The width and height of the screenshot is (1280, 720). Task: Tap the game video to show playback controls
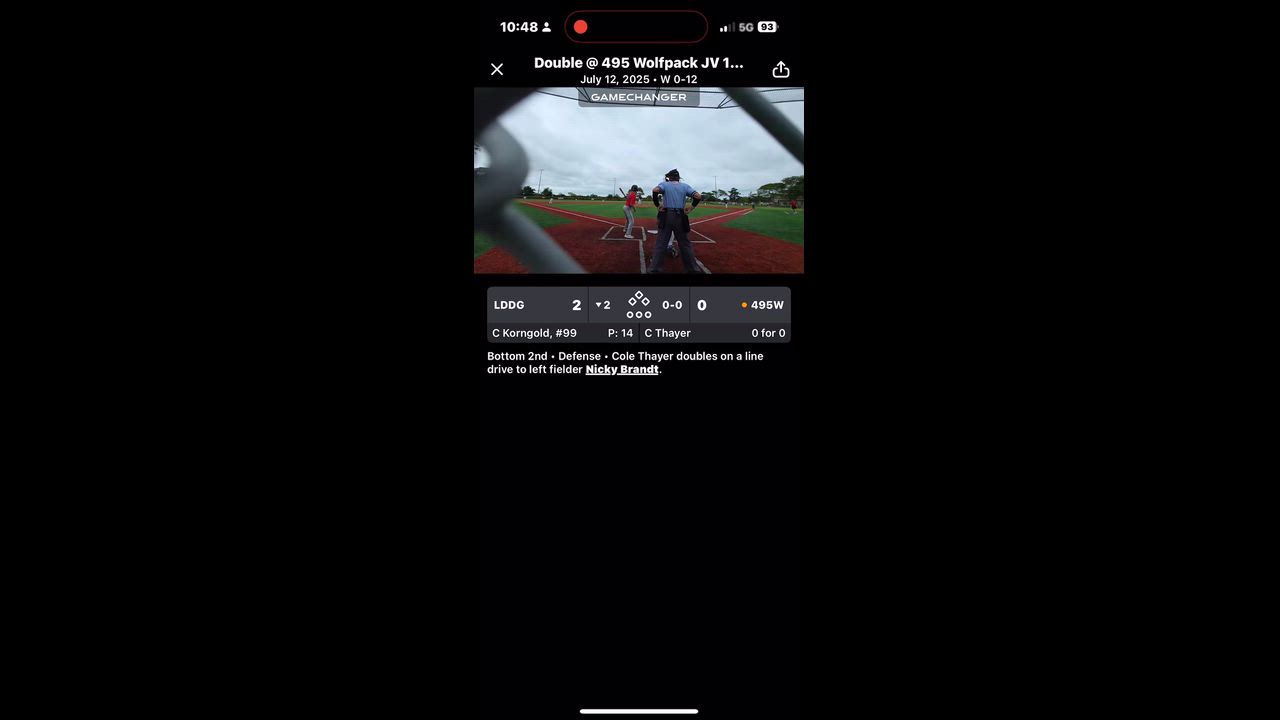pyautogui.click(x=638, y=181)
